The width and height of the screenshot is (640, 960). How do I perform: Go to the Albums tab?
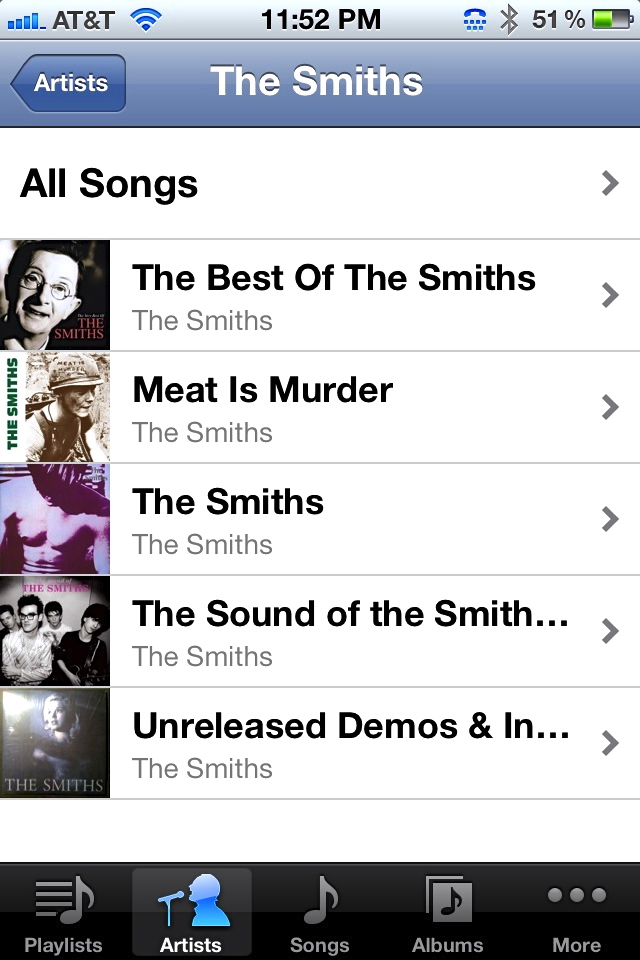click(x=448, y=914)
